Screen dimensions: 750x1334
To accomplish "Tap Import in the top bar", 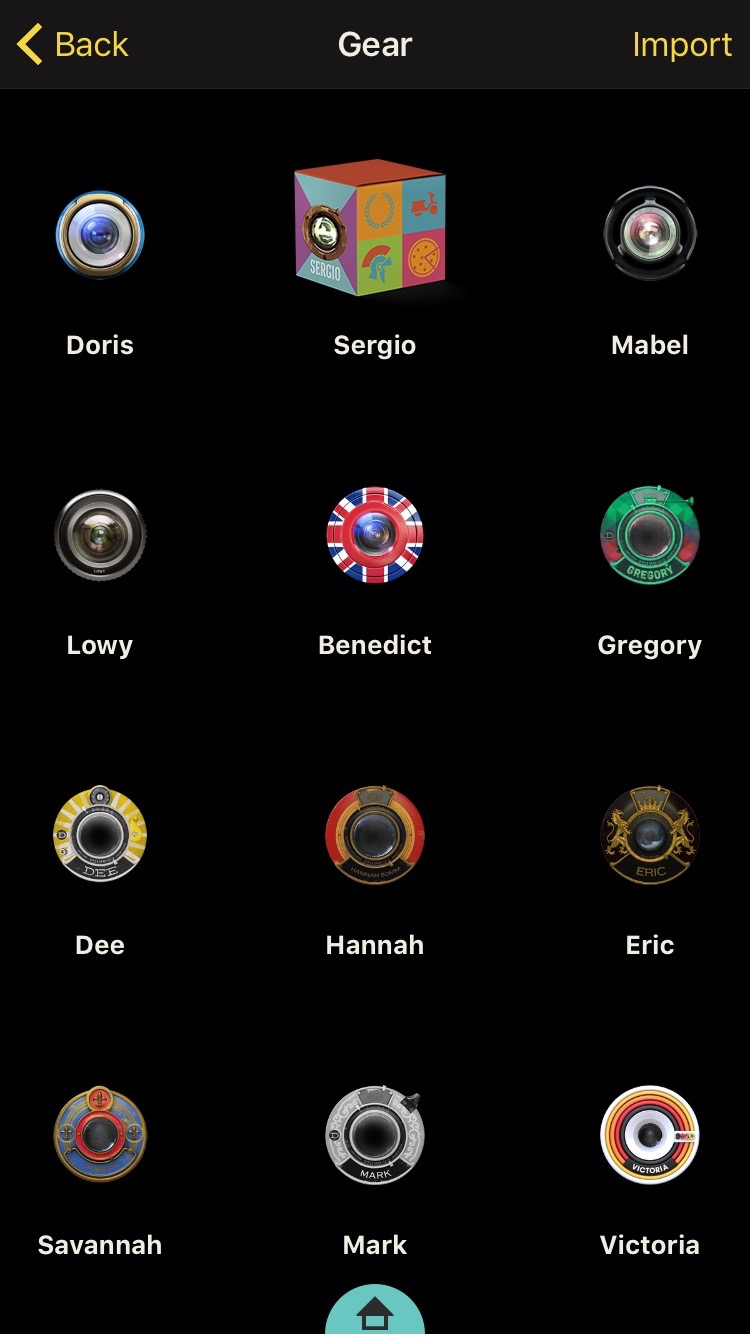I will (682, 44).
